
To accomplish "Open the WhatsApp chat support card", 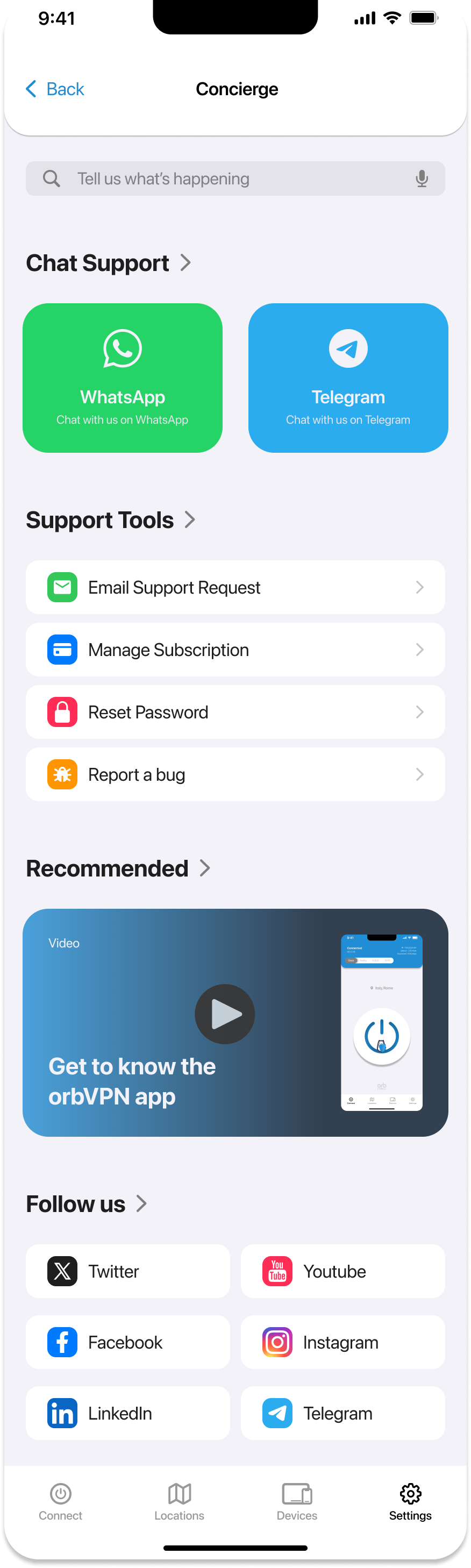I will point(122,378).
